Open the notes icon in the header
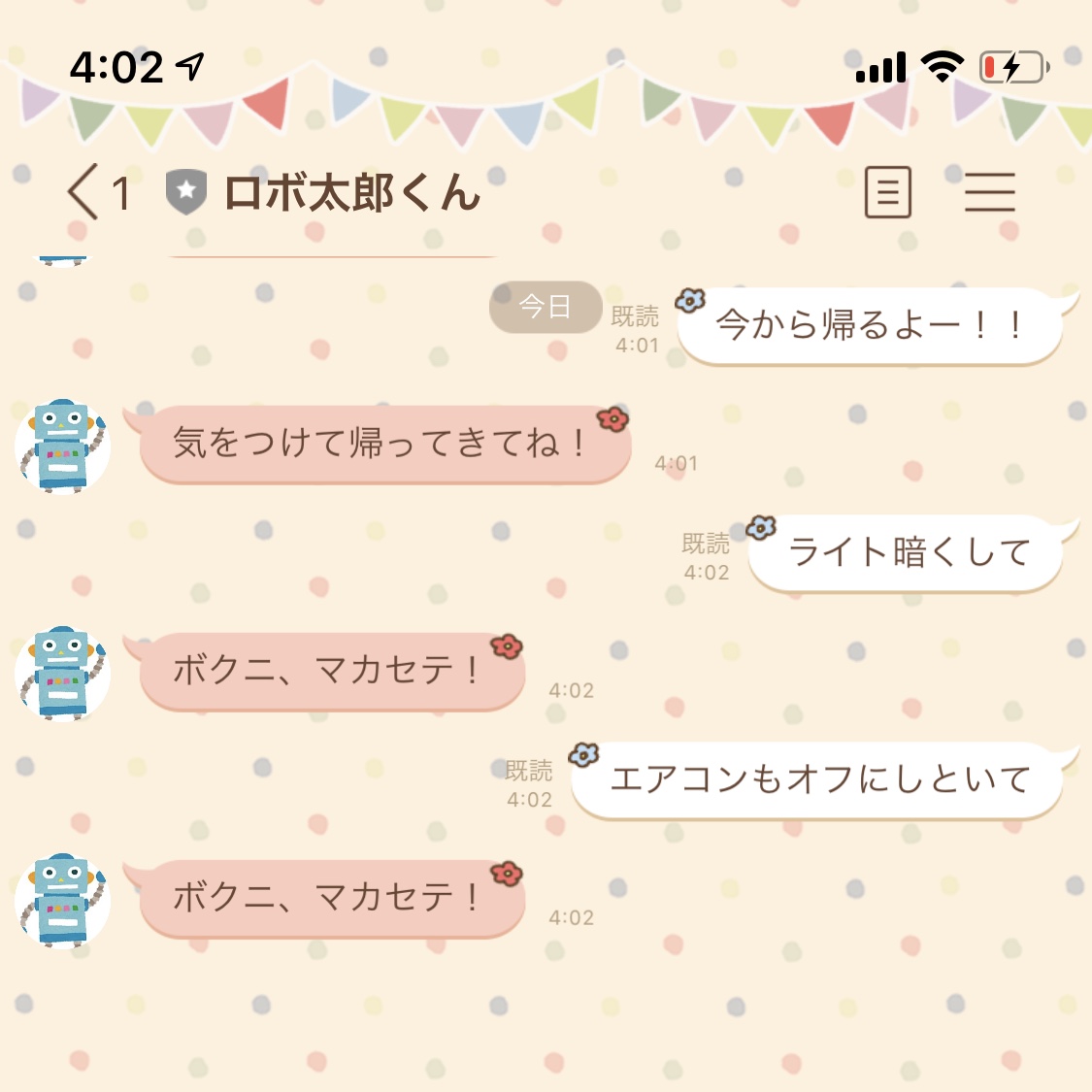Image resolution: width=1092 pixels, height=1092 pixels. click(x=887, y=192)
